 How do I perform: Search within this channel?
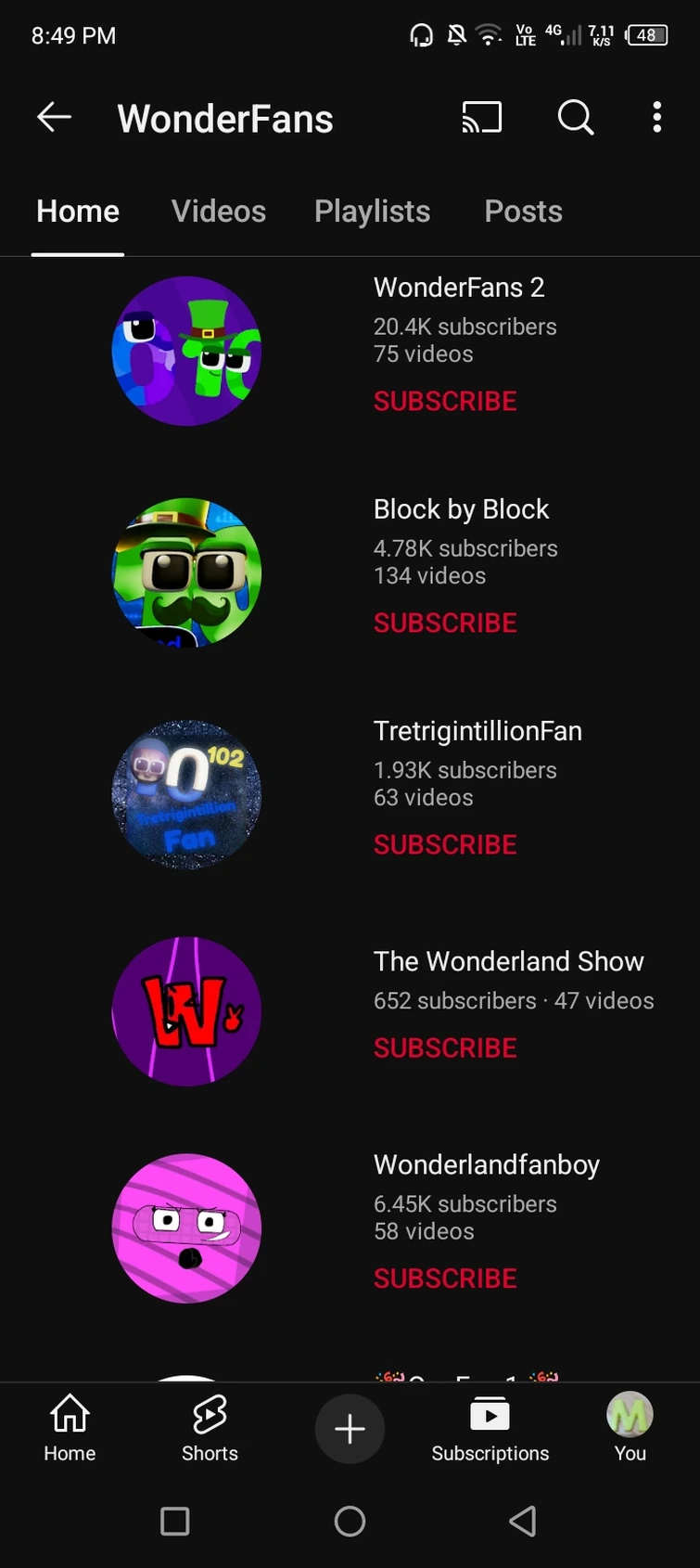coord(575,117)
